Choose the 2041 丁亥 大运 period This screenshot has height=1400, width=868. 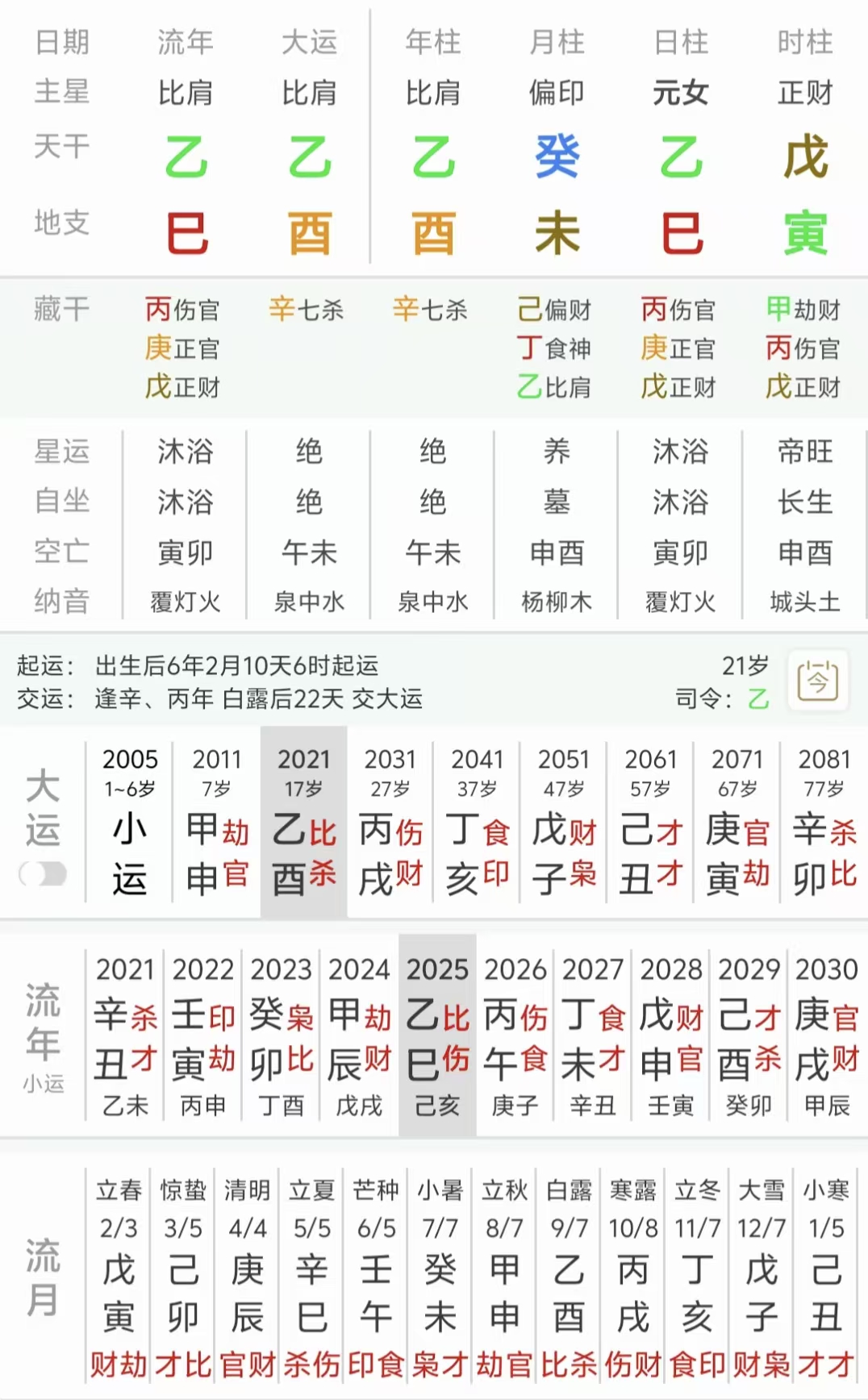coord(477,823)
